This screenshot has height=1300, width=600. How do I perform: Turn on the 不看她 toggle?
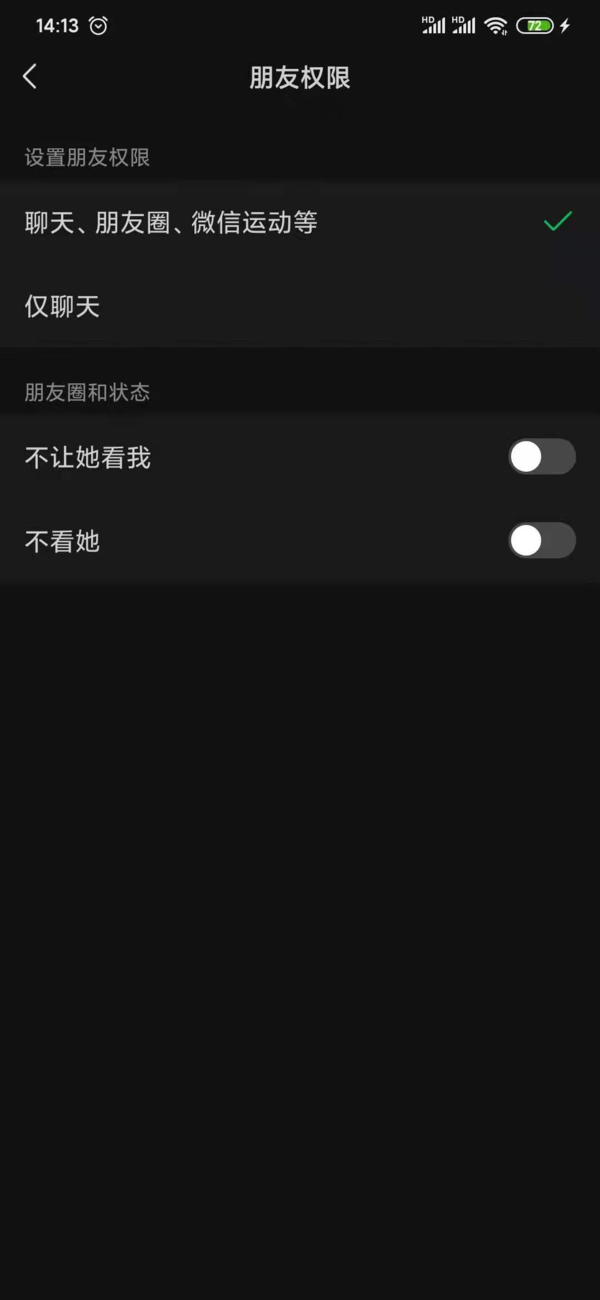541,541
